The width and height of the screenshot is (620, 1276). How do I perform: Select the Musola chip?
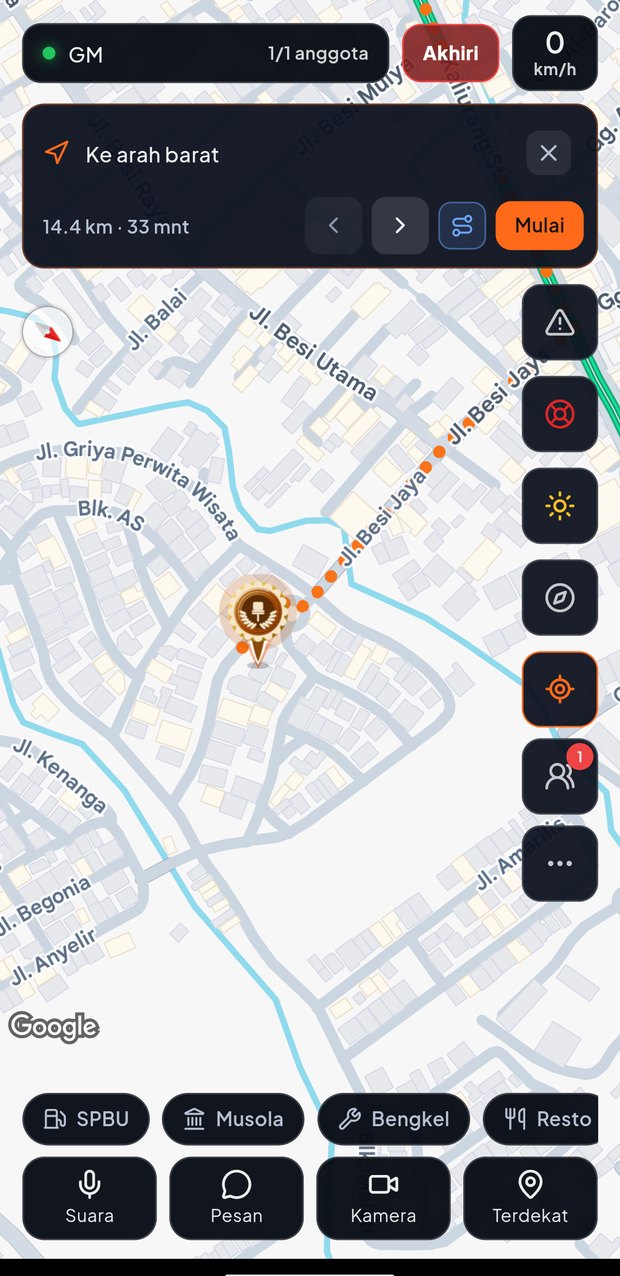(233, 1119)
